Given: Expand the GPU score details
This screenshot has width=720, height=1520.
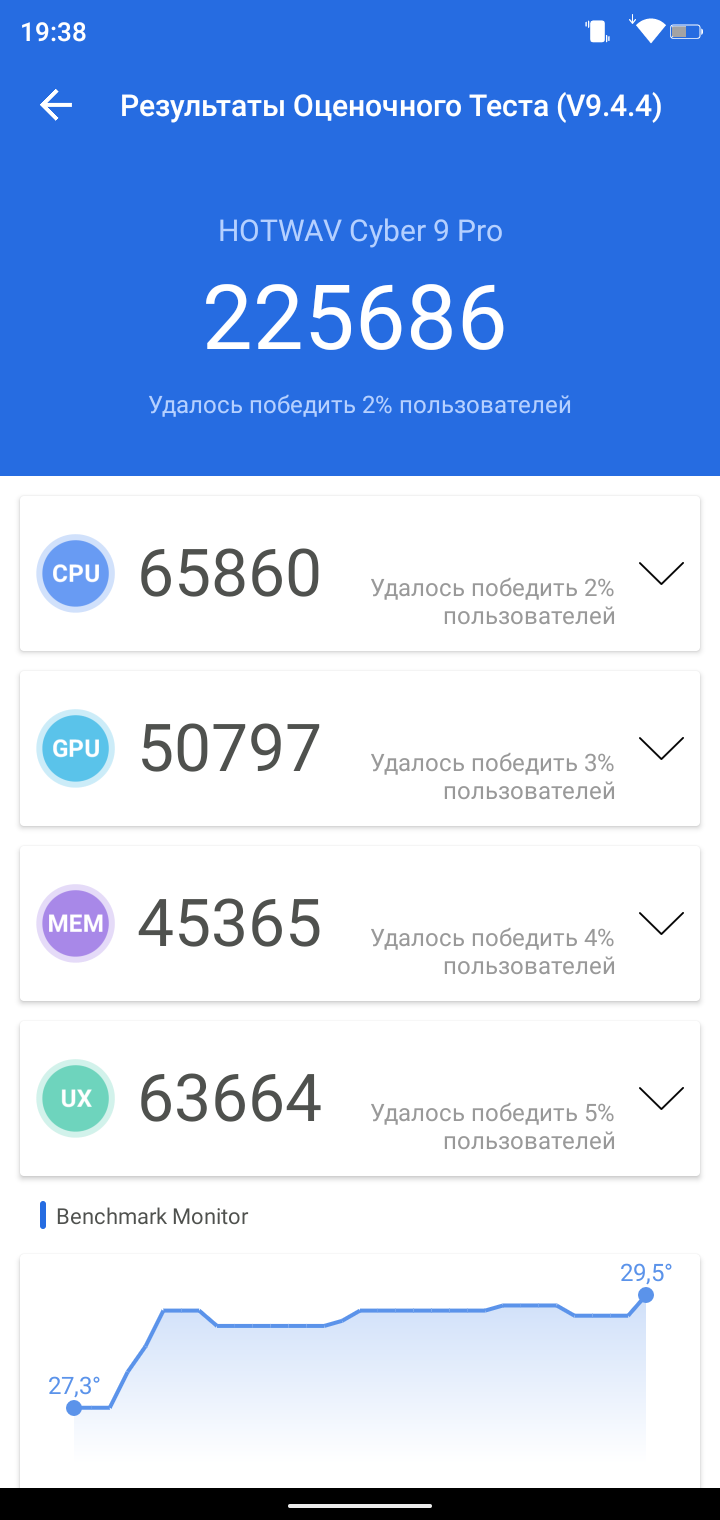Looking at the screenshot, I should click(661, 748).
